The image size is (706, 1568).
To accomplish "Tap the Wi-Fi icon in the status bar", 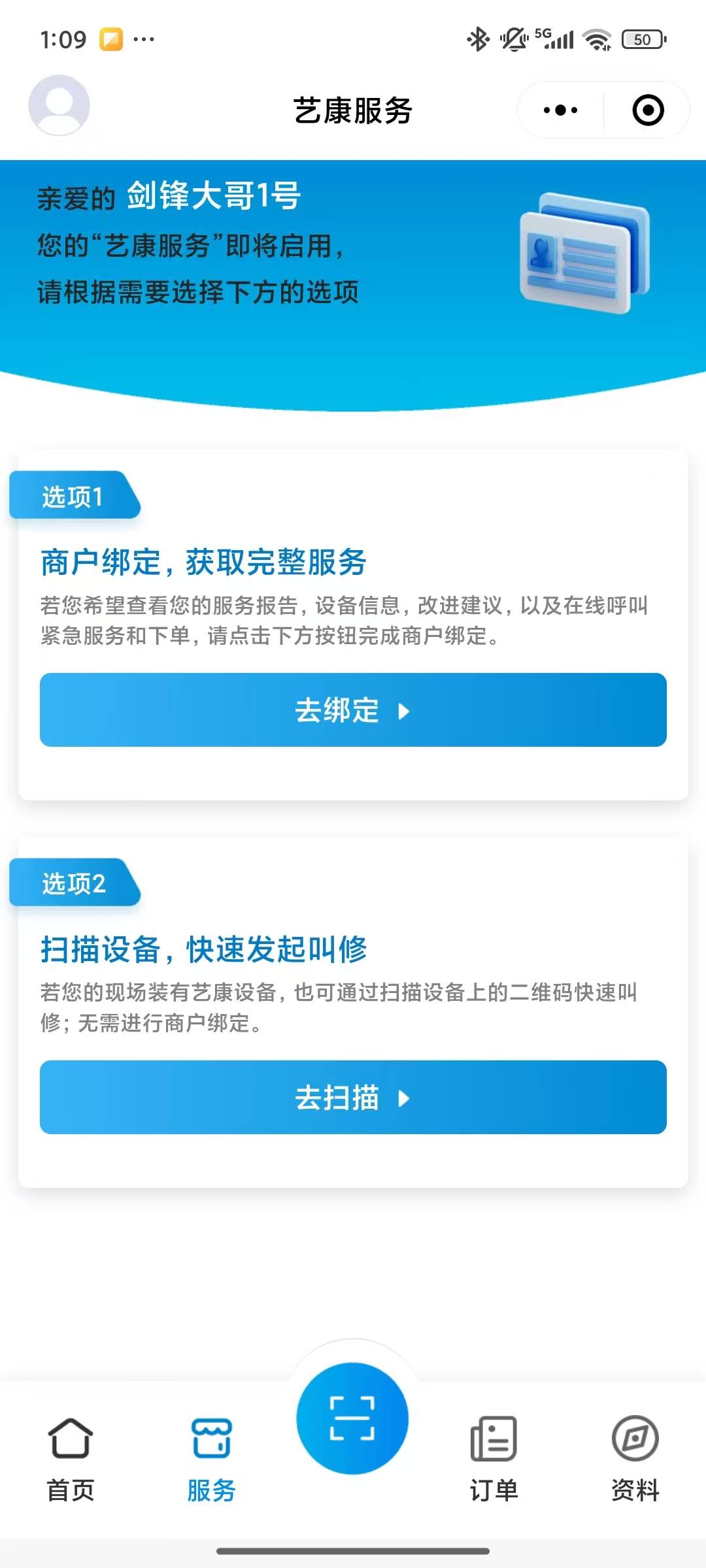I will coord(596,39).
